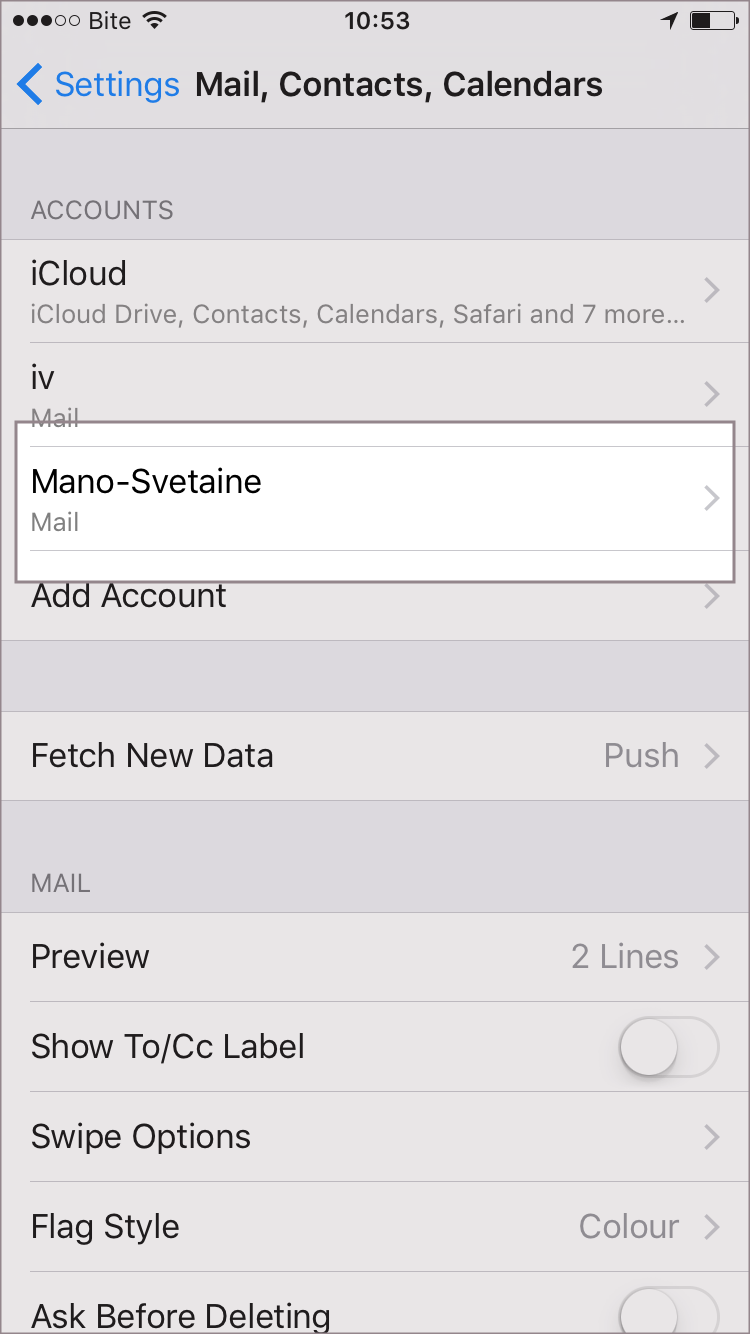Open Swipe Options
The image size is (750, 1334).
pyautogui.click(x=375, y=1137)
